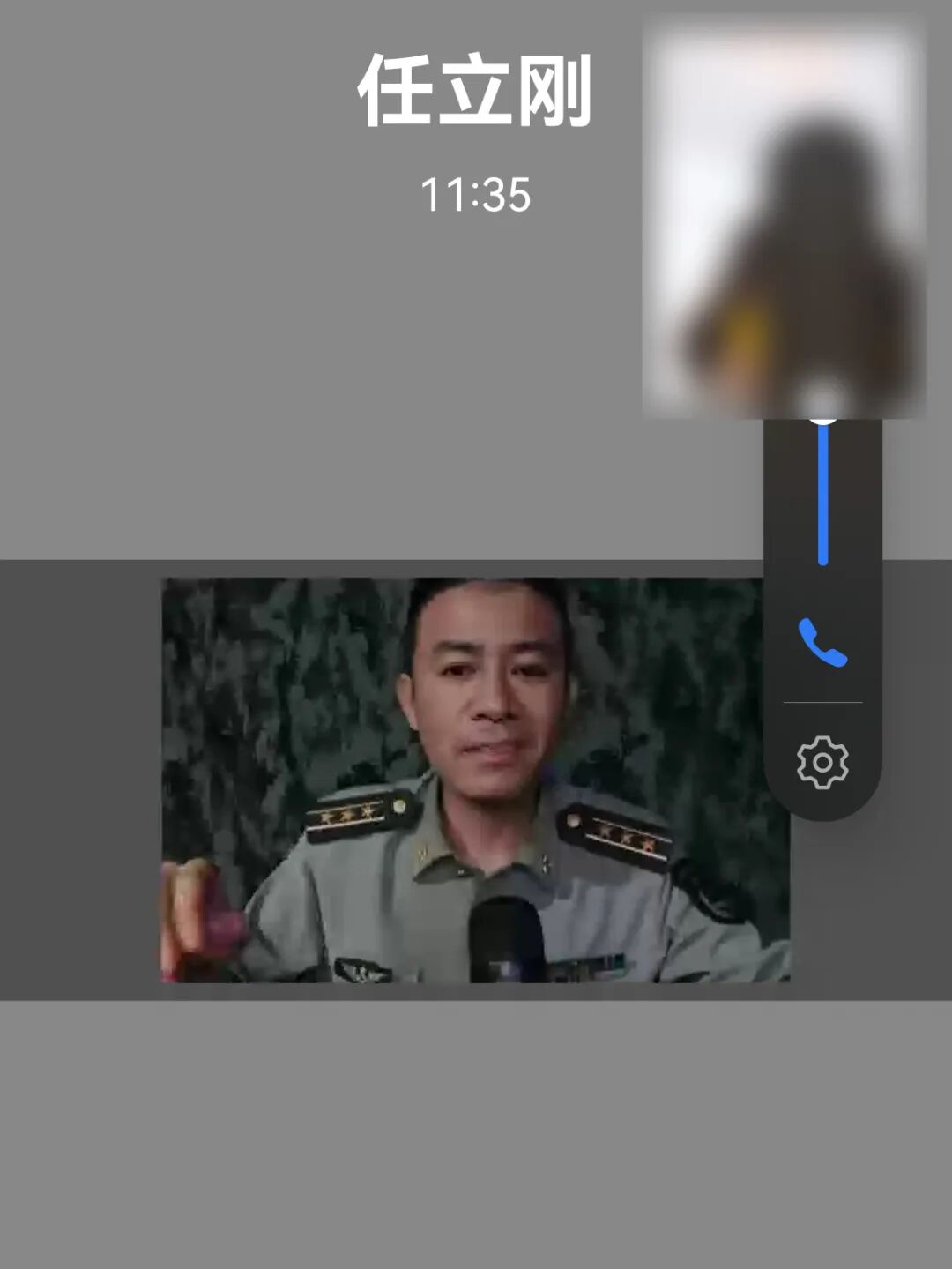Tap 任立刚's video feed

[x=476, y=780]
